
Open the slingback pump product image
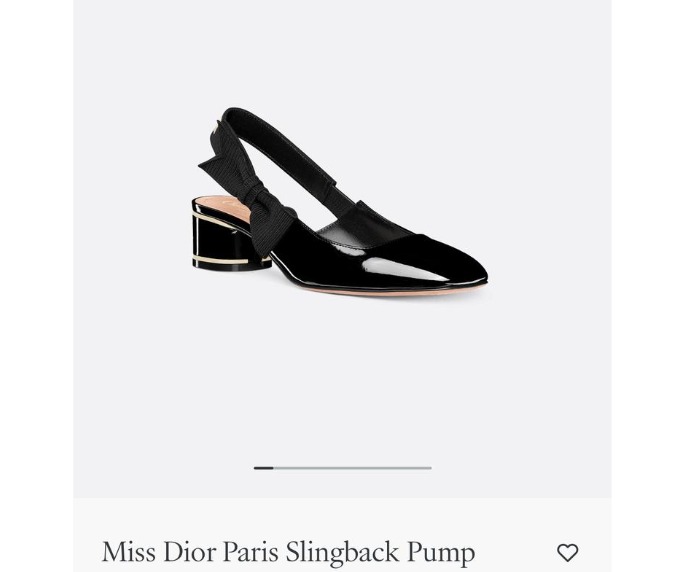[340, 200]
